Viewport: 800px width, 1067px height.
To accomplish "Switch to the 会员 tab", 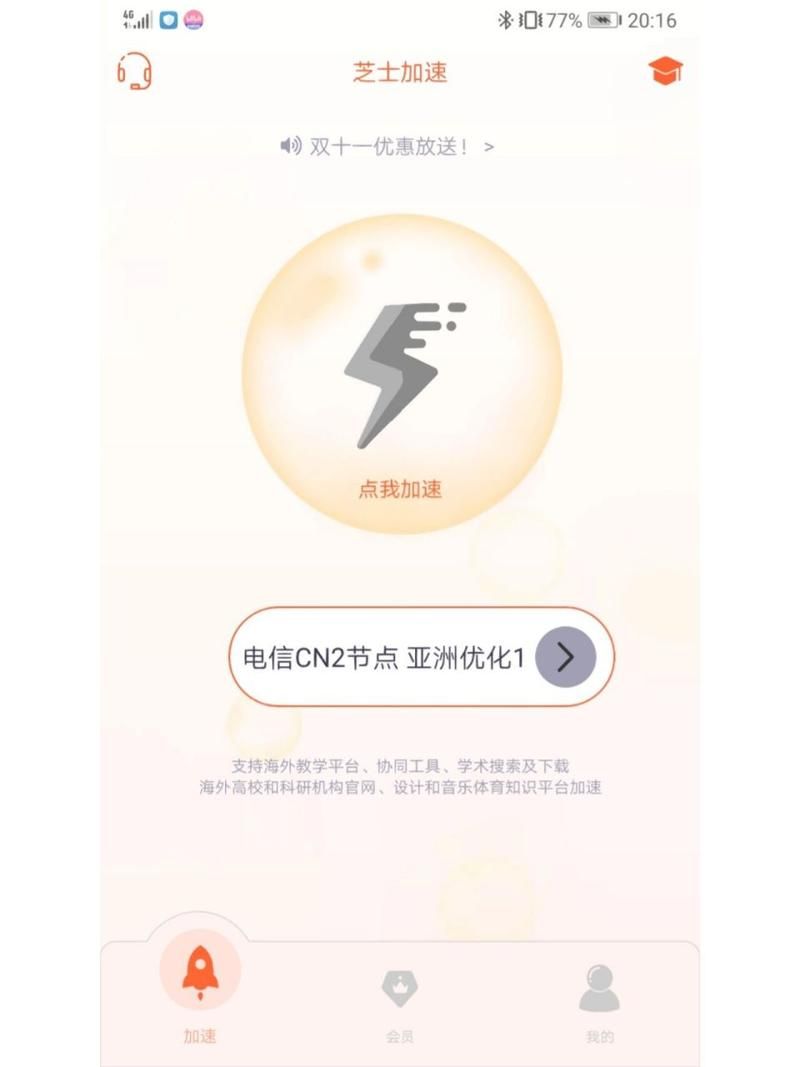I will (x=400, y=1002).
